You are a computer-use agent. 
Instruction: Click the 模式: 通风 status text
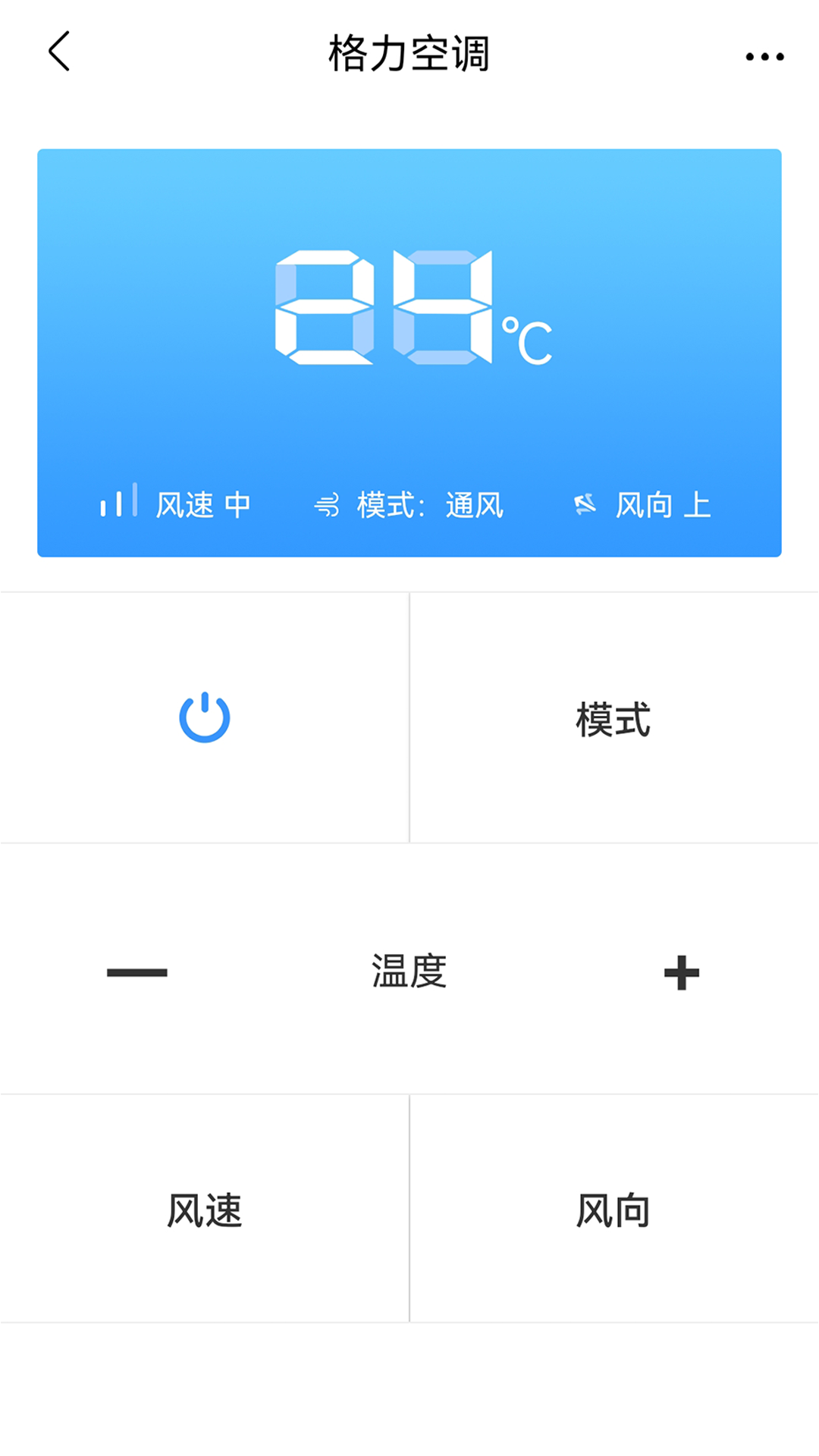pos(430,504)
